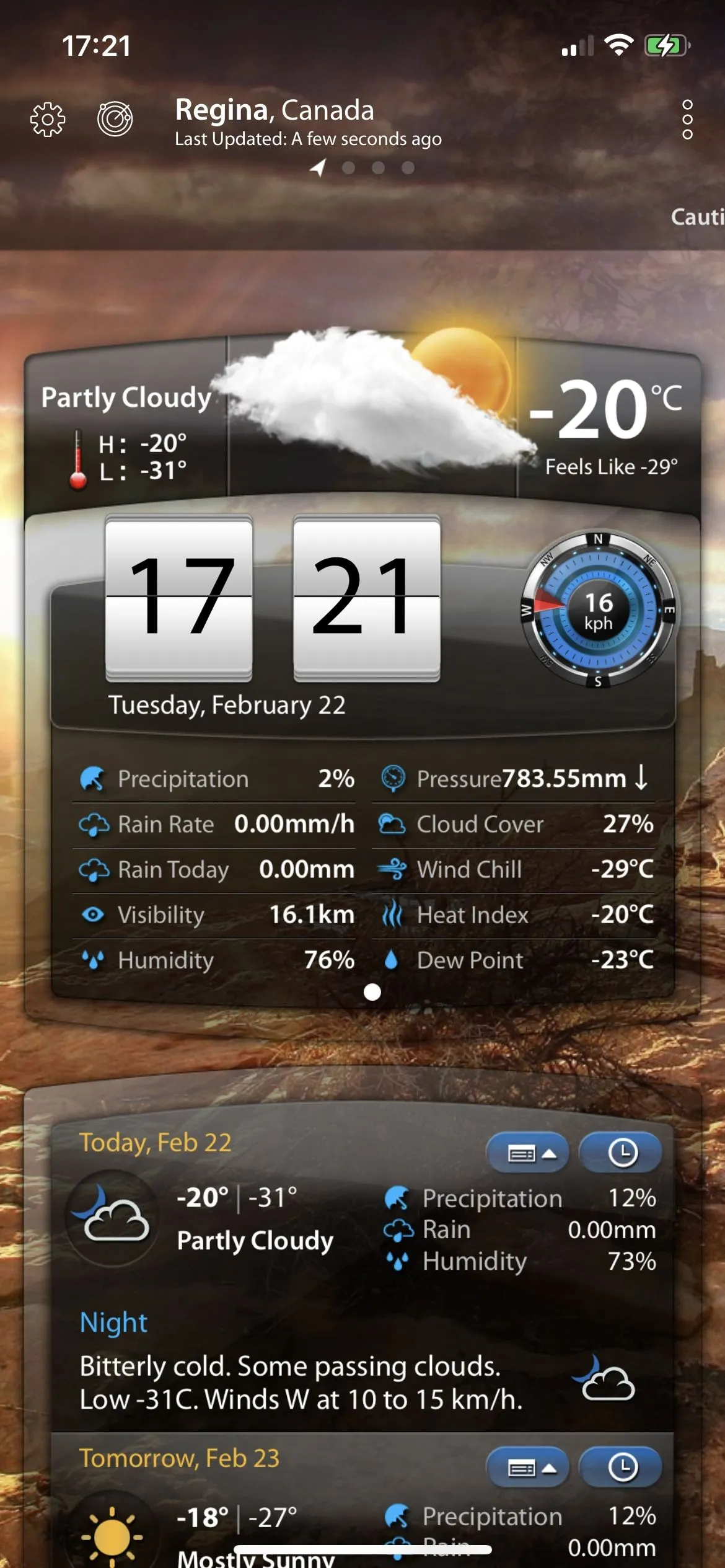Open the three-dot overflow menu

pos(687,119)
